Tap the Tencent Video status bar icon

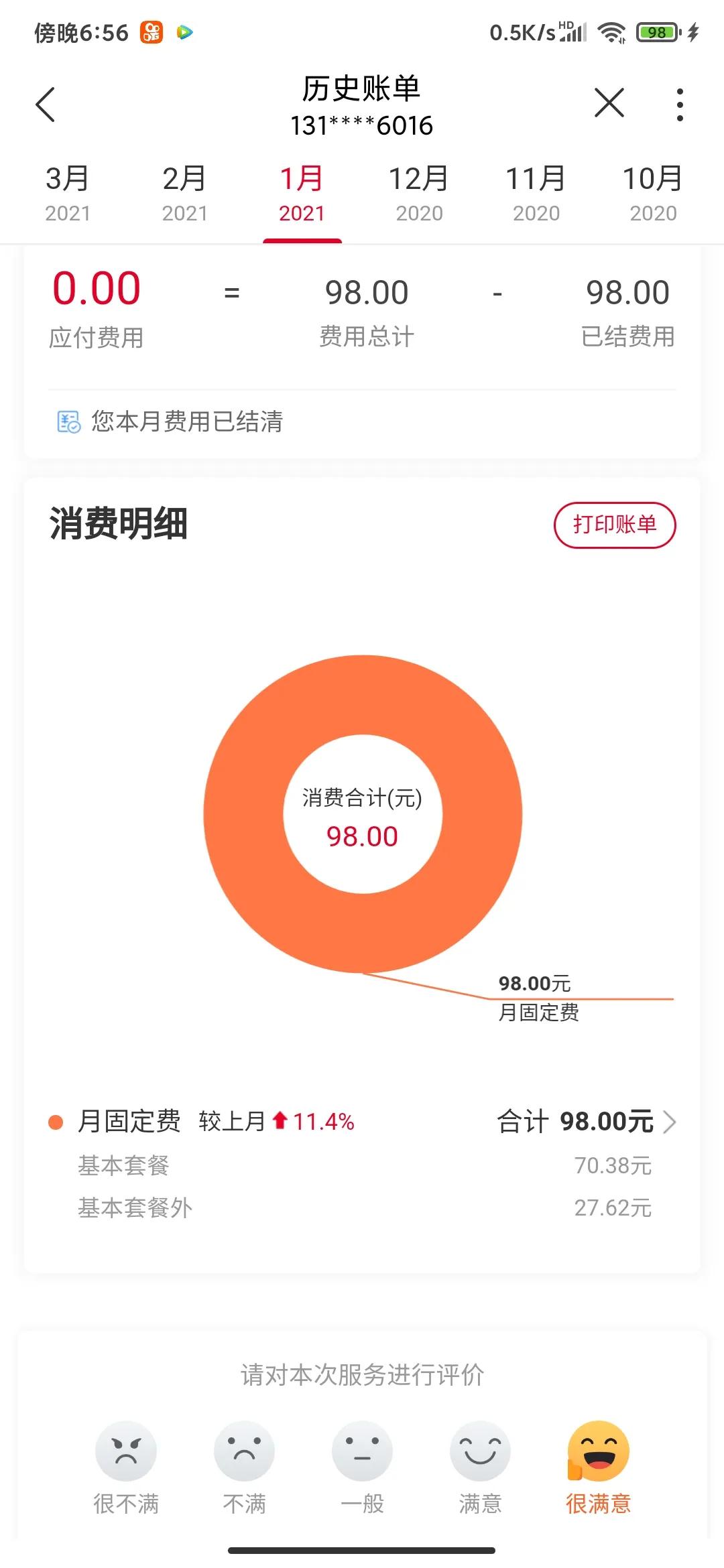click(x=186, y=31)
